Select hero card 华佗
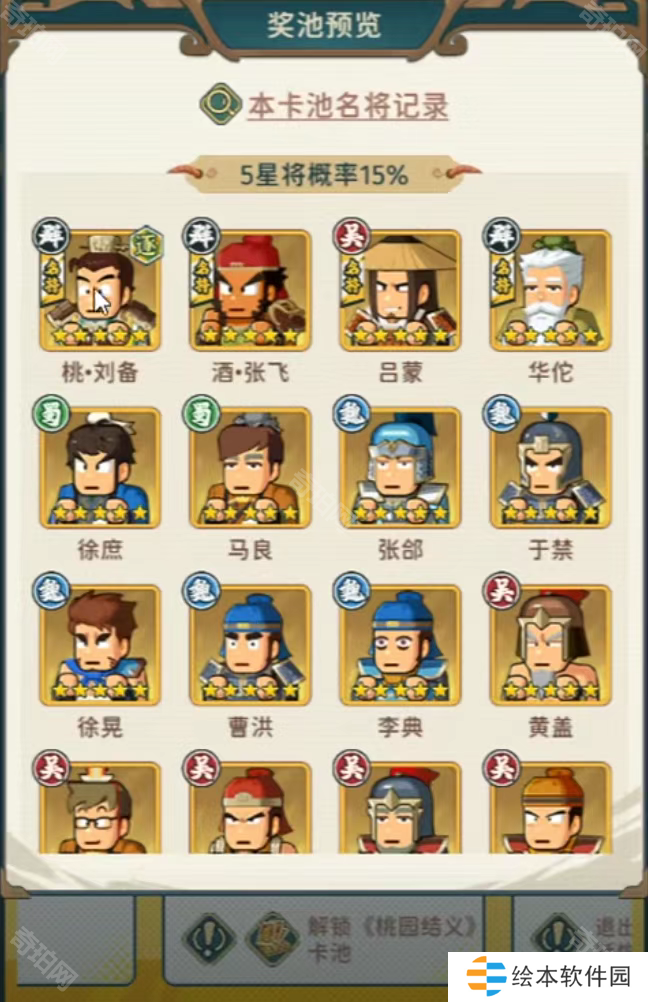Screen dimensions: 648x1002 coord(550,291)
